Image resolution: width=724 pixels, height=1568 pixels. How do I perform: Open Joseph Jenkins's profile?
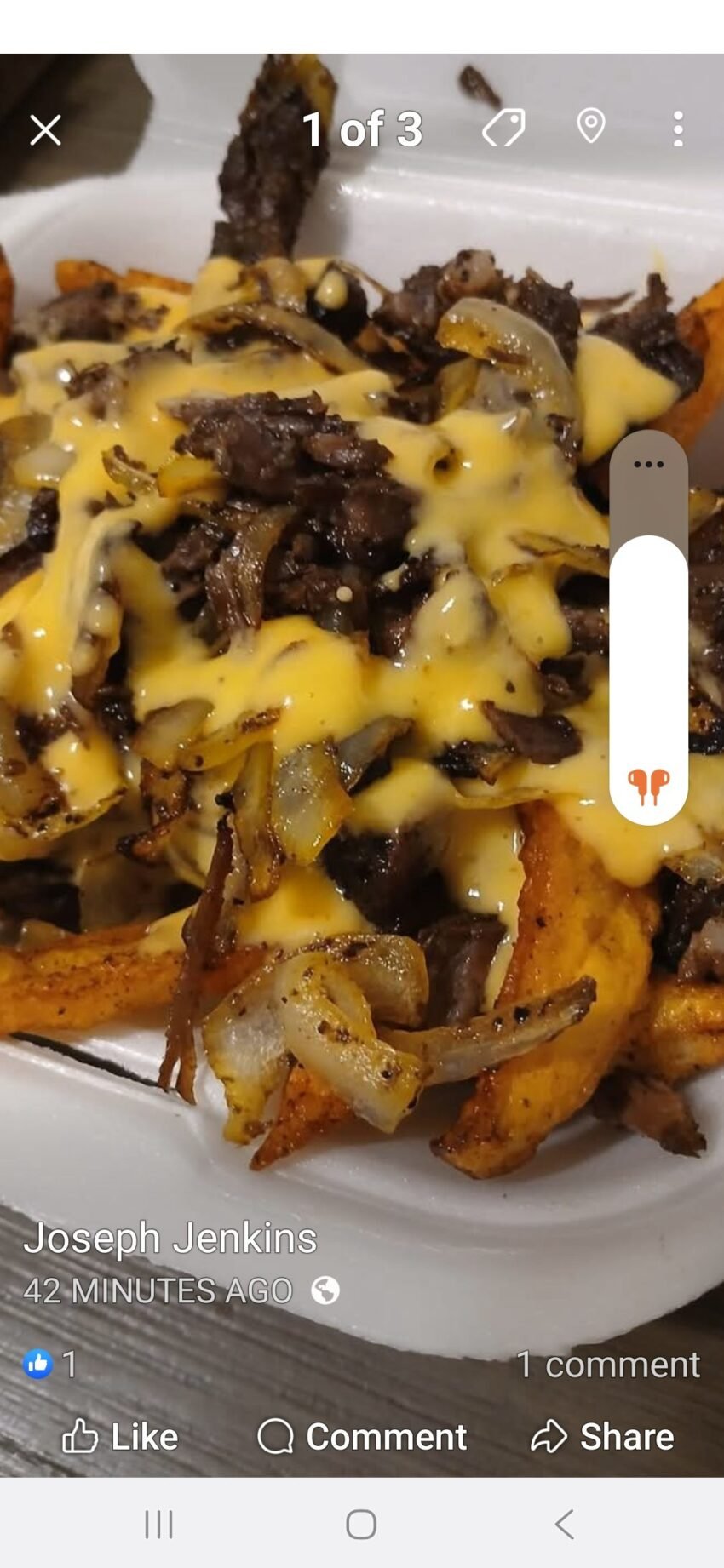[x=170, y=1237]
